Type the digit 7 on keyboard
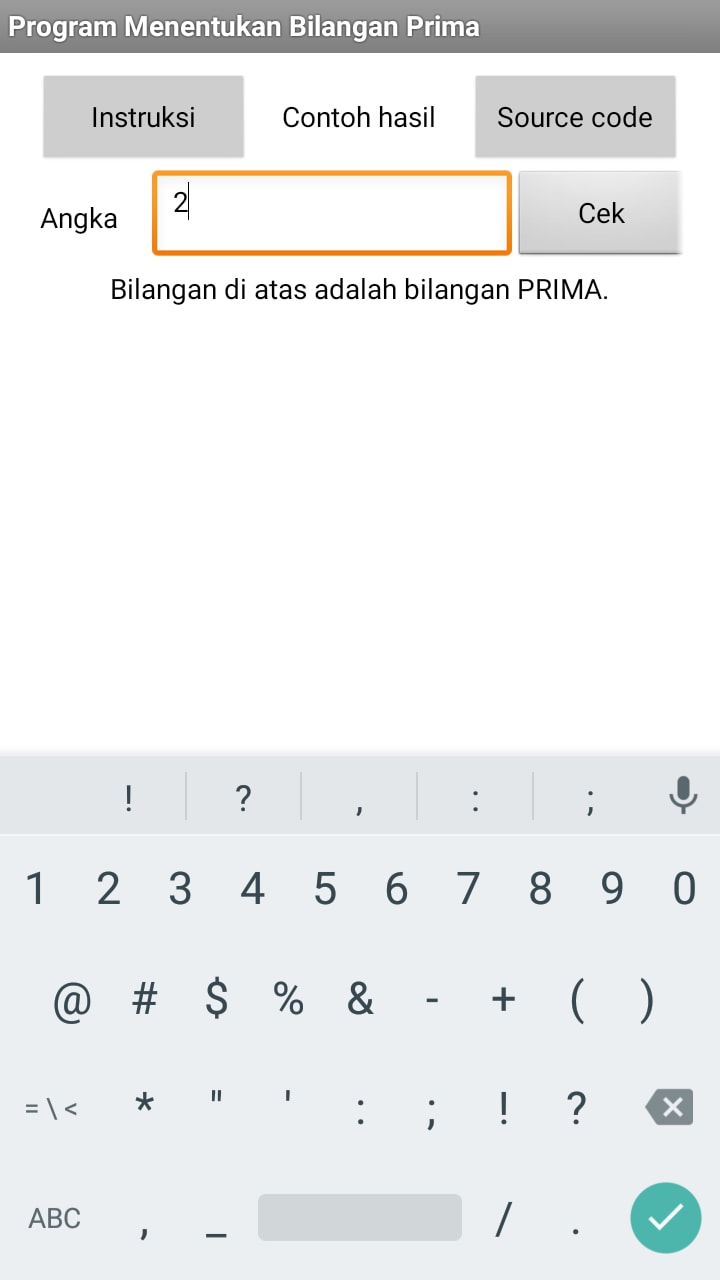Image resolution: width=720 pixels, height=1280 pixels. (468, 888)
